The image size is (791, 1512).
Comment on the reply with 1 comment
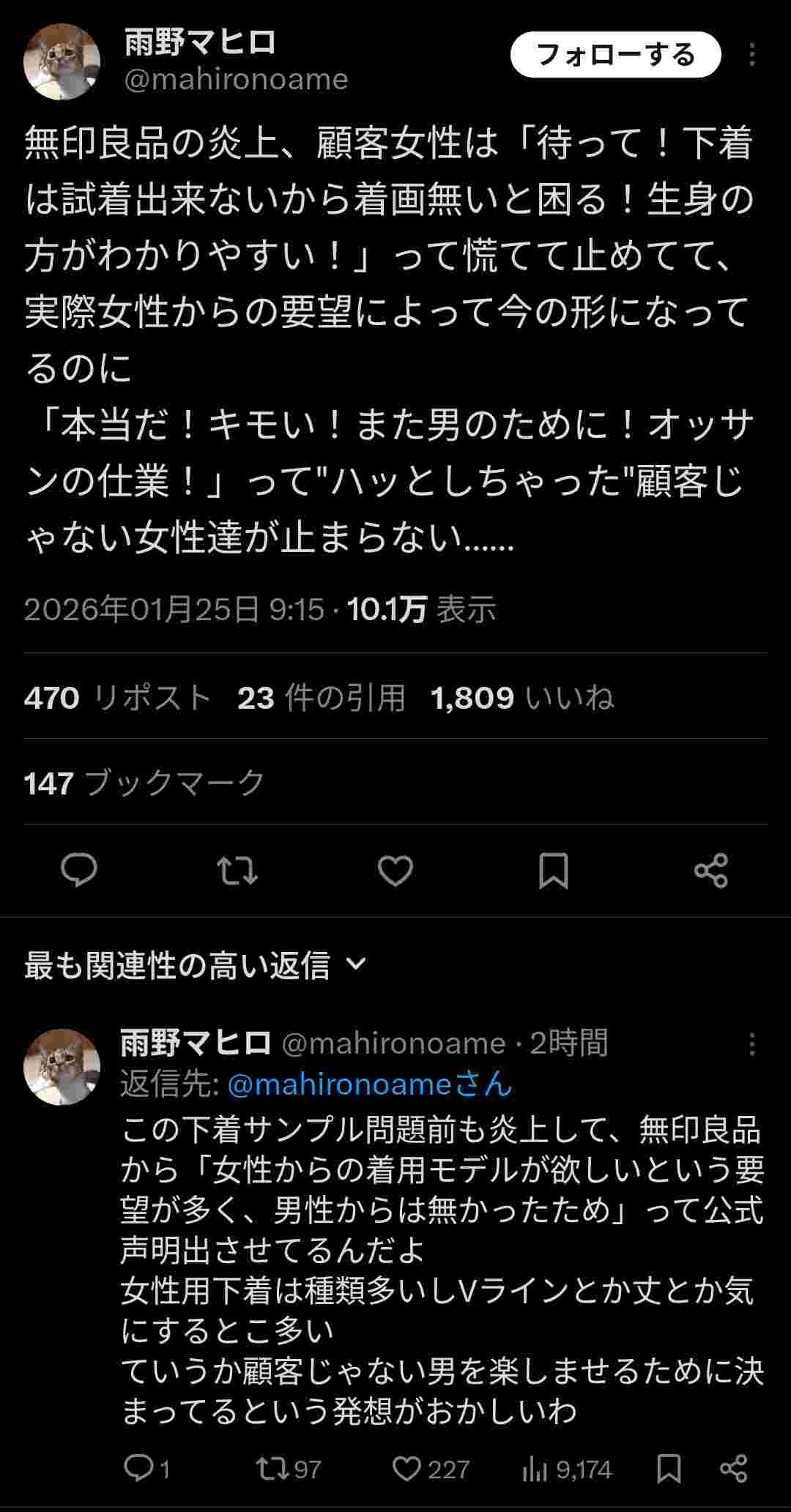pyautogui.click(x=146, y=1469)
